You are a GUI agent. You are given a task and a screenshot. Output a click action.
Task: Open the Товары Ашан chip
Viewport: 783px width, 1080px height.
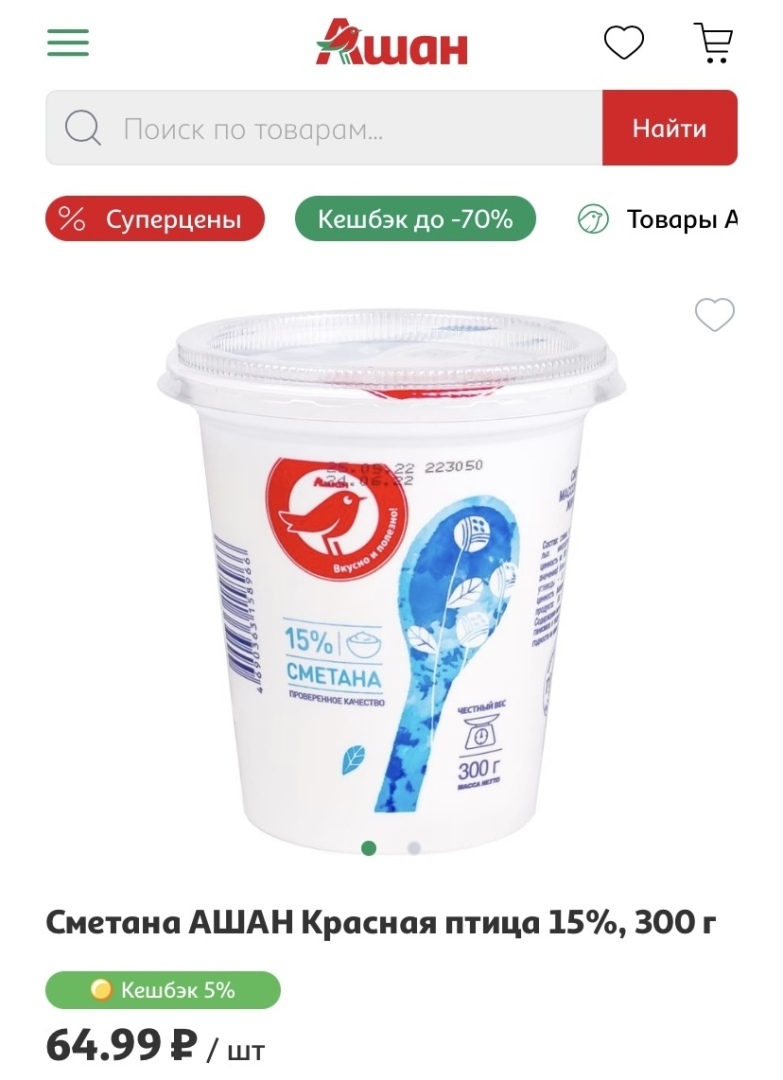pyautogui.click(x=660, y=219)
